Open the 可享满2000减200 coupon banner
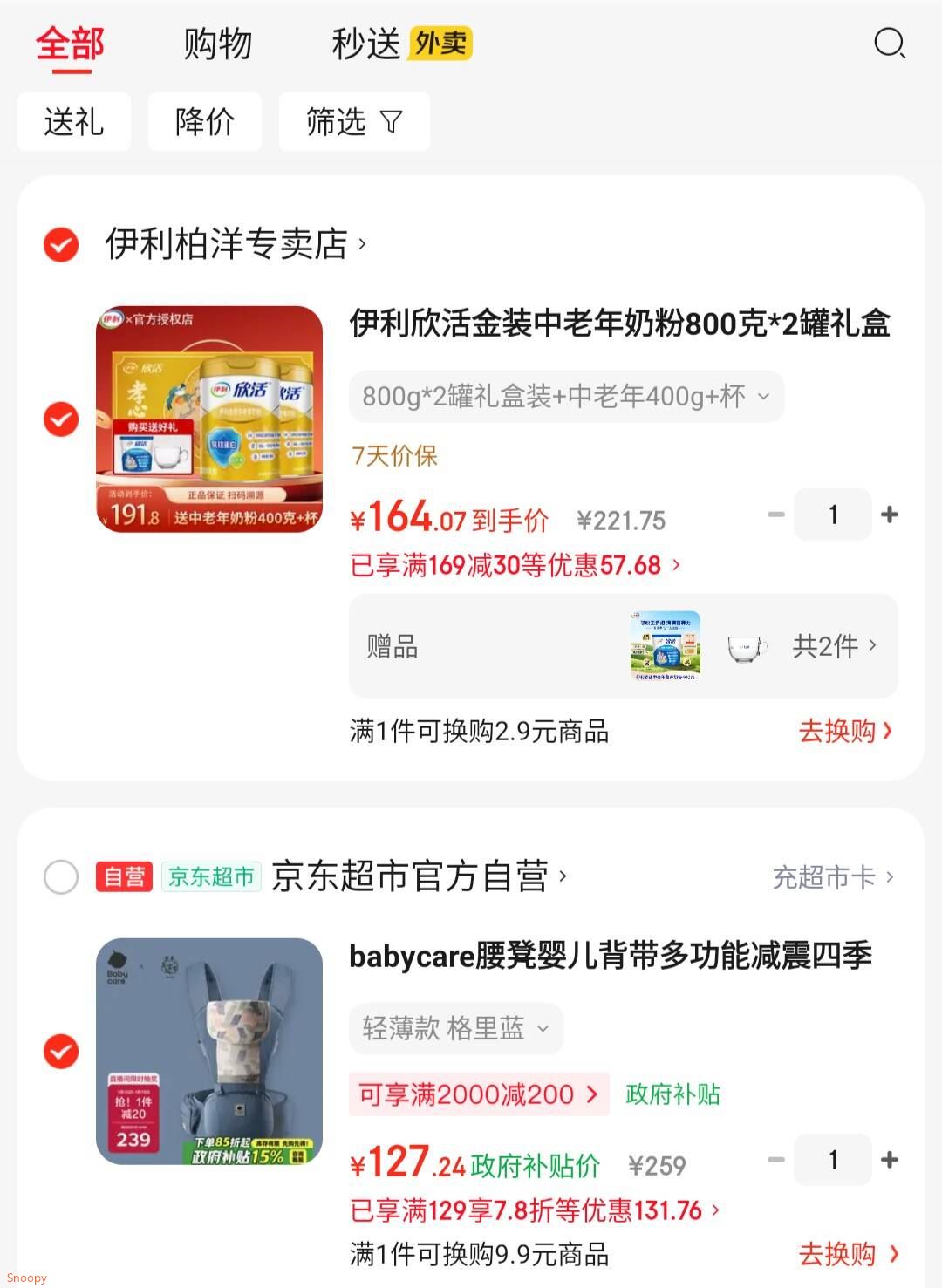 tap(480, 1094)
